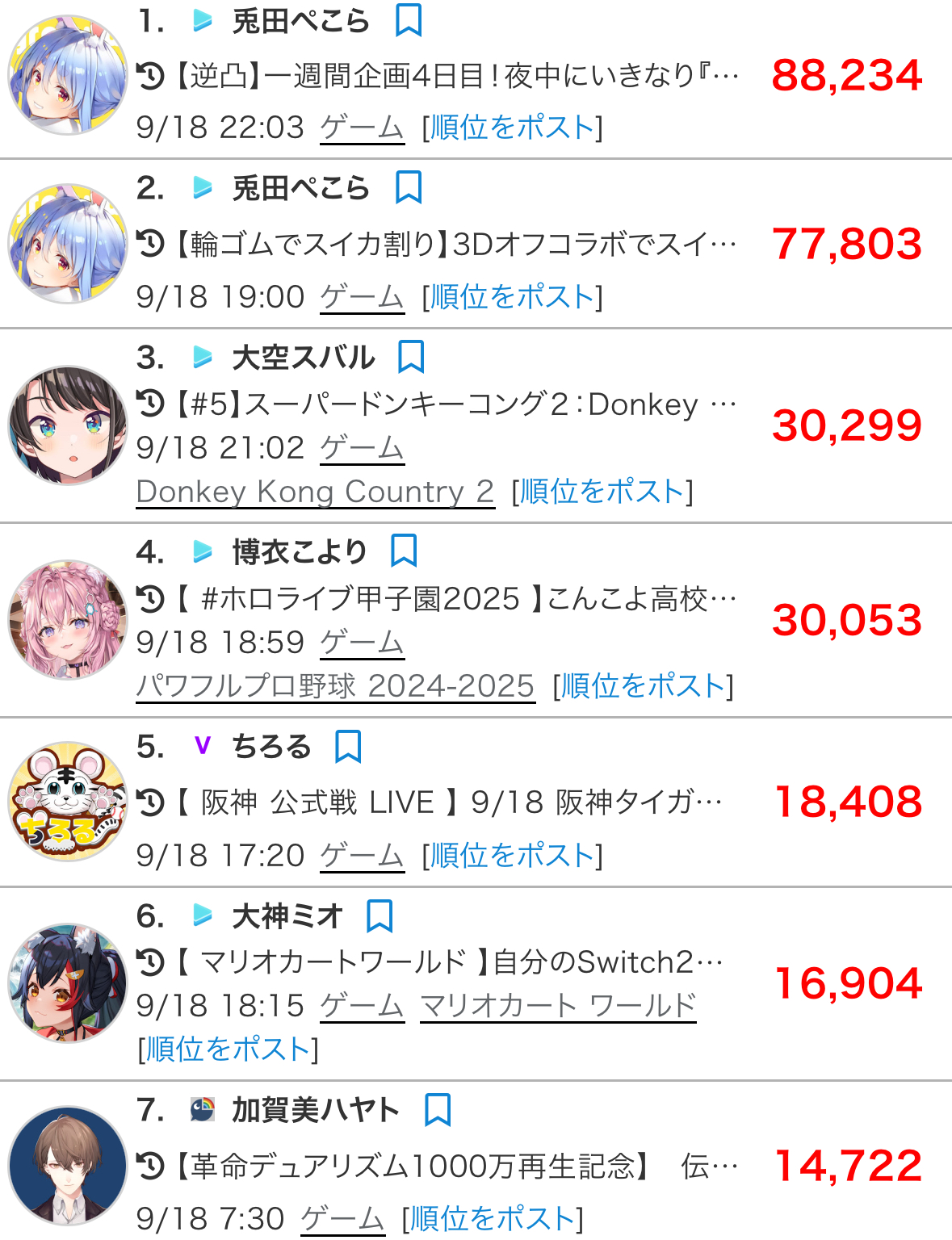Open the マリオカート ワールド game link
The image size is (952, 1240).
click(x=558, y=1006)
